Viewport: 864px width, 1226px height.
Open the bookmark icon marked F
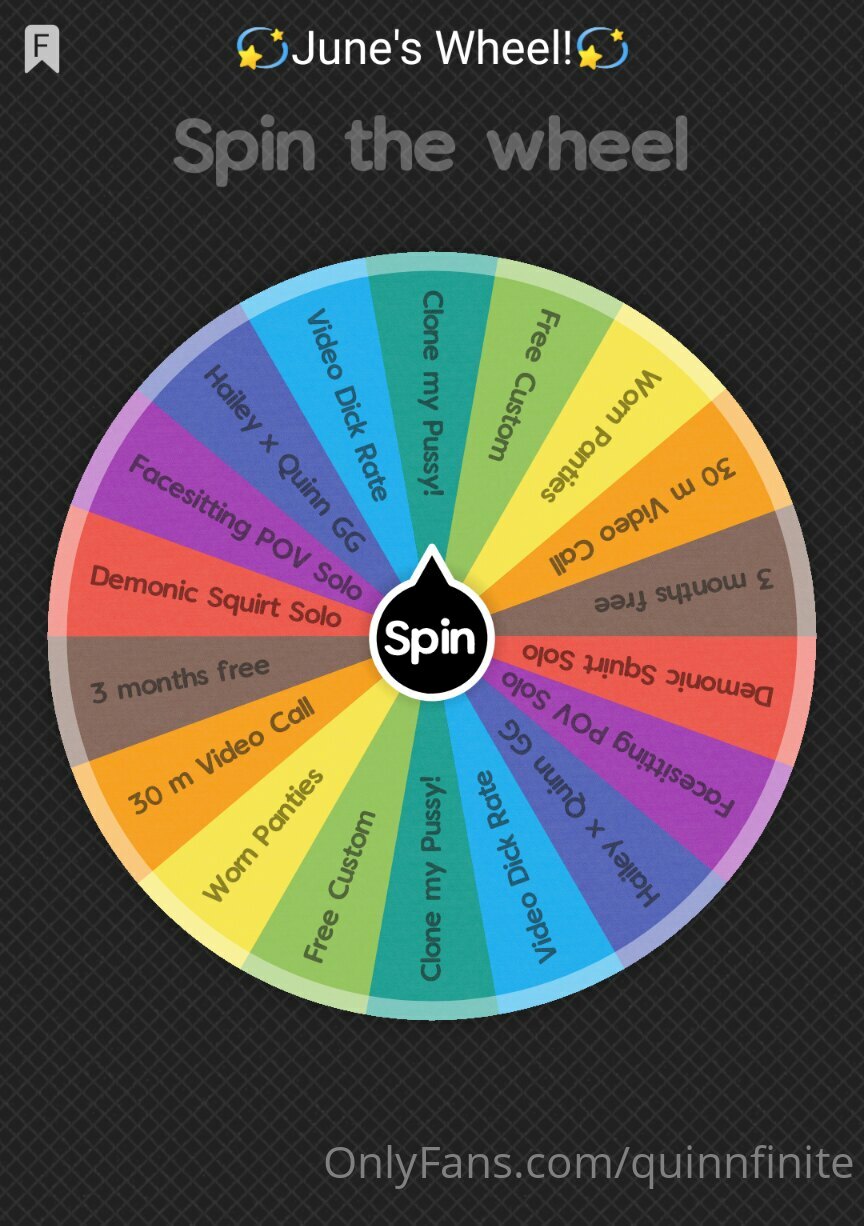point(42,48)
